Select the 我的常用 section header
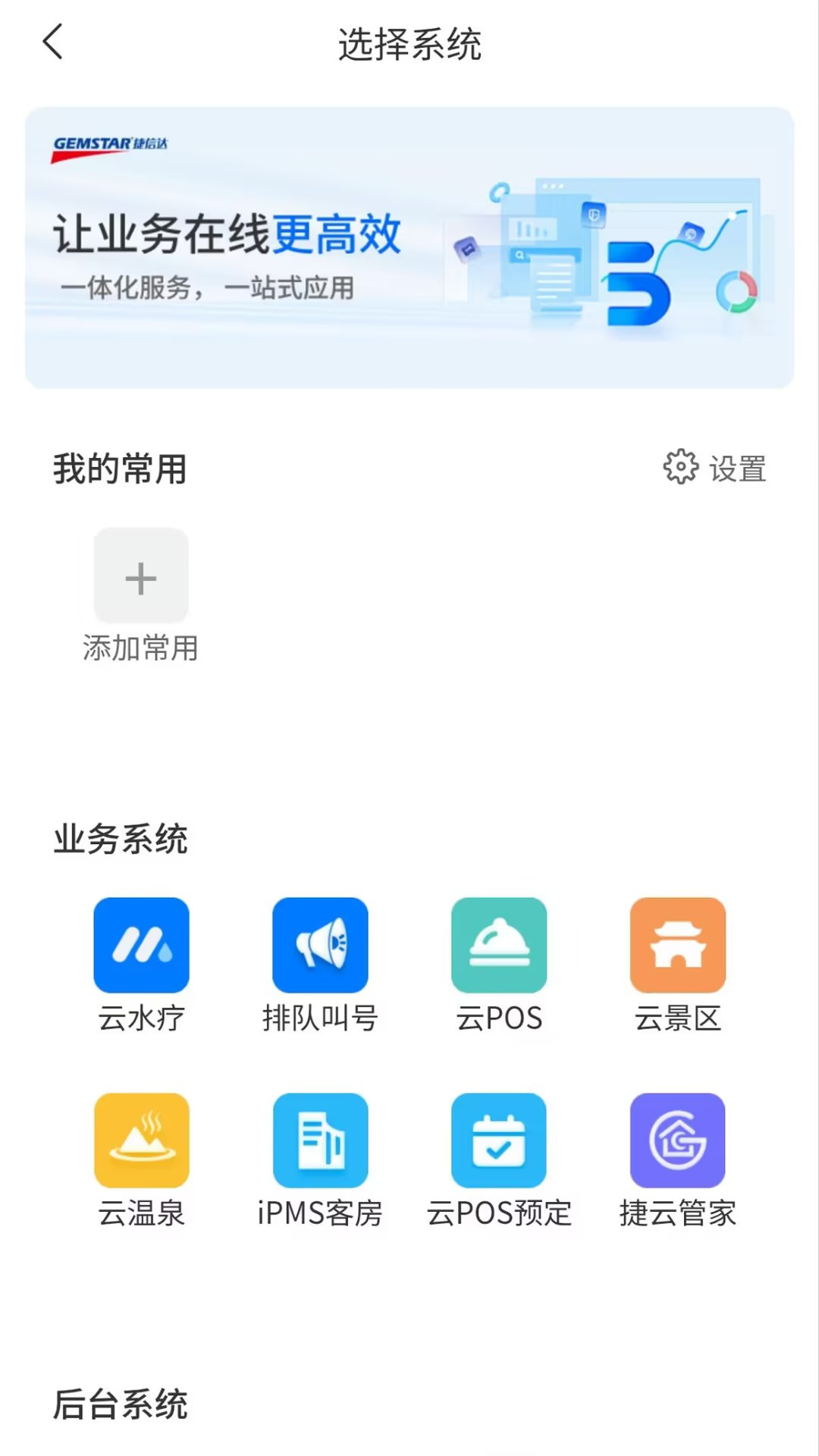The image size is (819, 1456). point(118,468)
